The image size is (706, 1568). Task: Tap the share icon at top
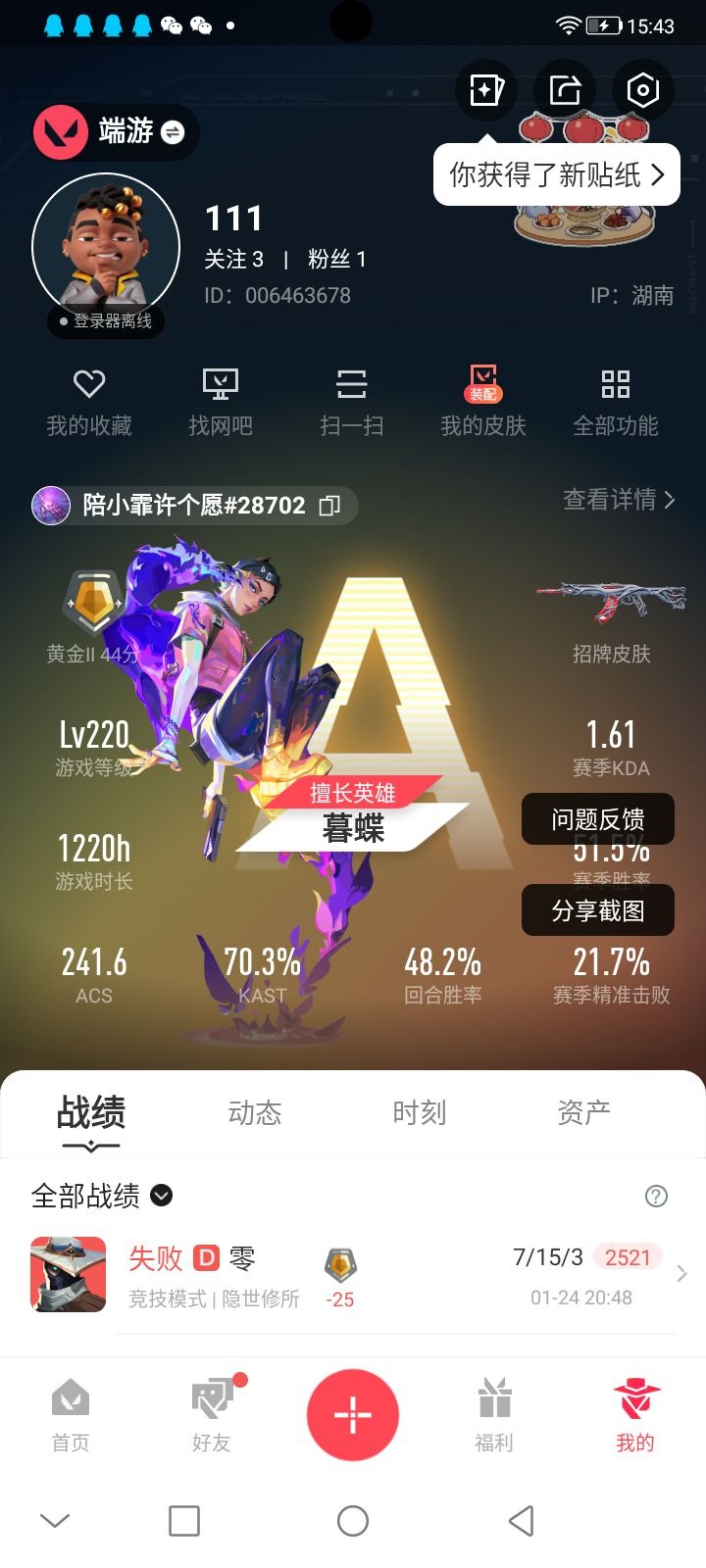[565, 89]
